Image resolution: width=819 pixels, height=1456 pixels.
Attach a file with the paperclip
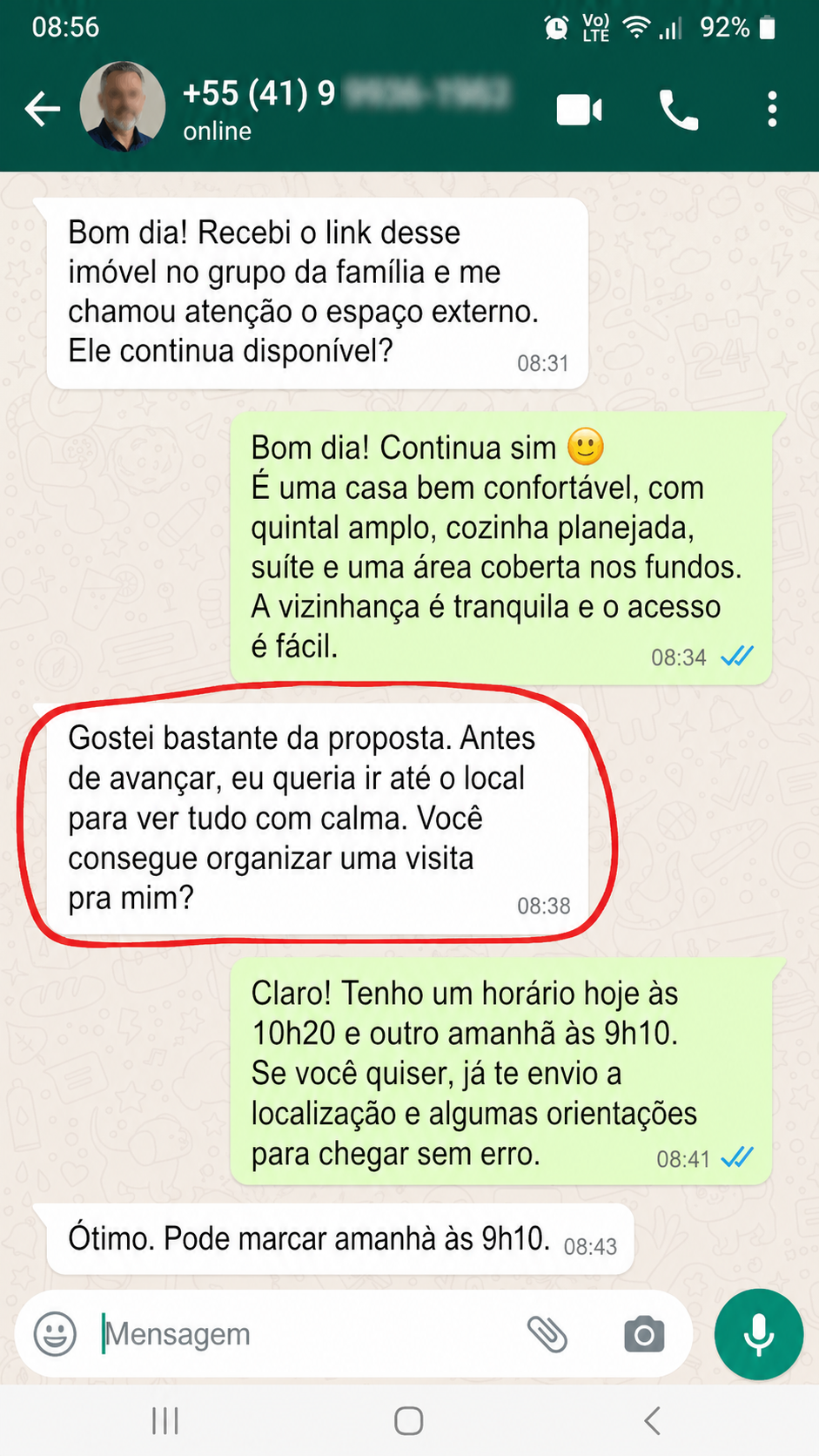click(x=547, y=1334)
